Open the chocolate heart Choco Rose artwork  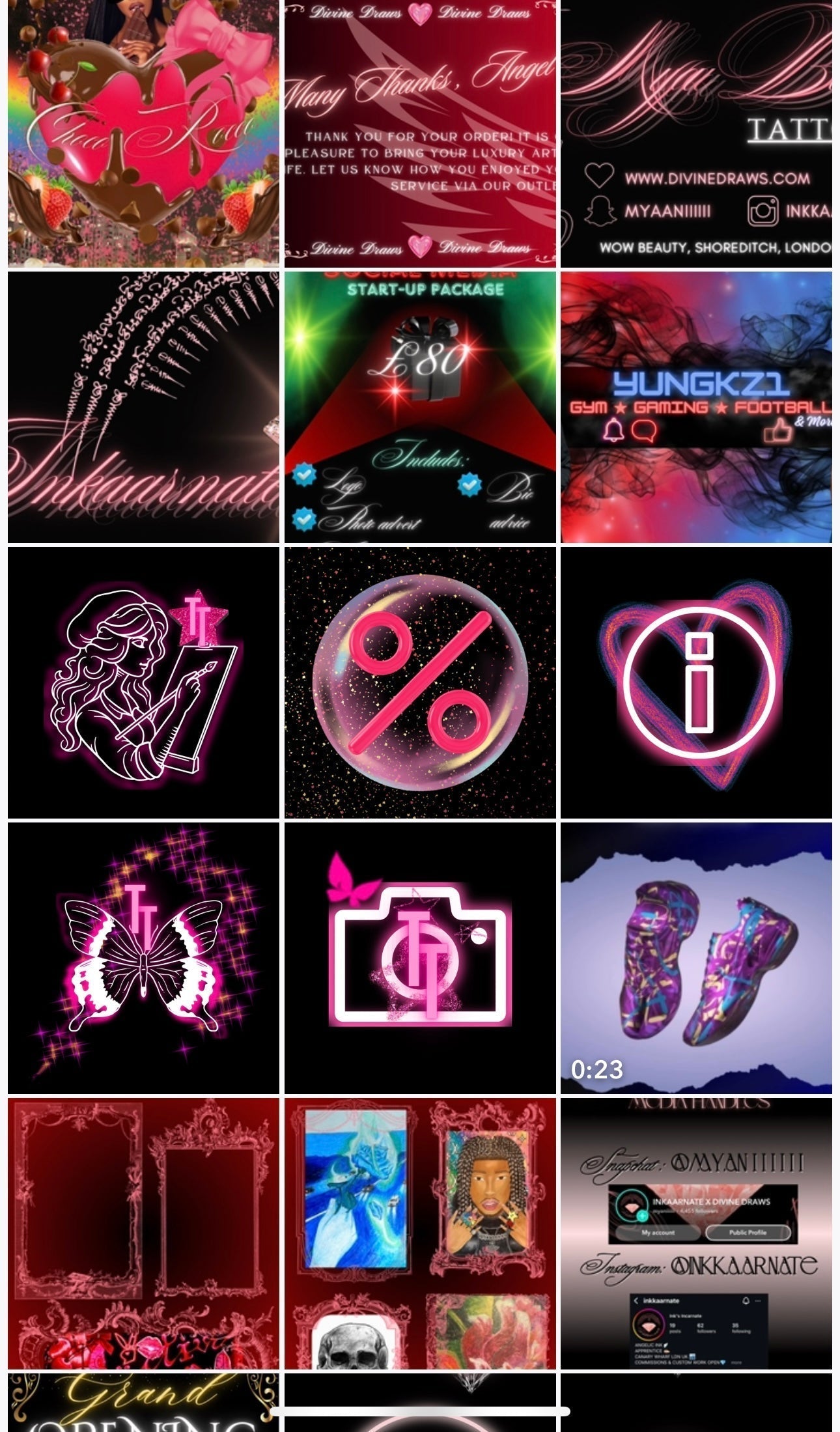pos(143,133)
